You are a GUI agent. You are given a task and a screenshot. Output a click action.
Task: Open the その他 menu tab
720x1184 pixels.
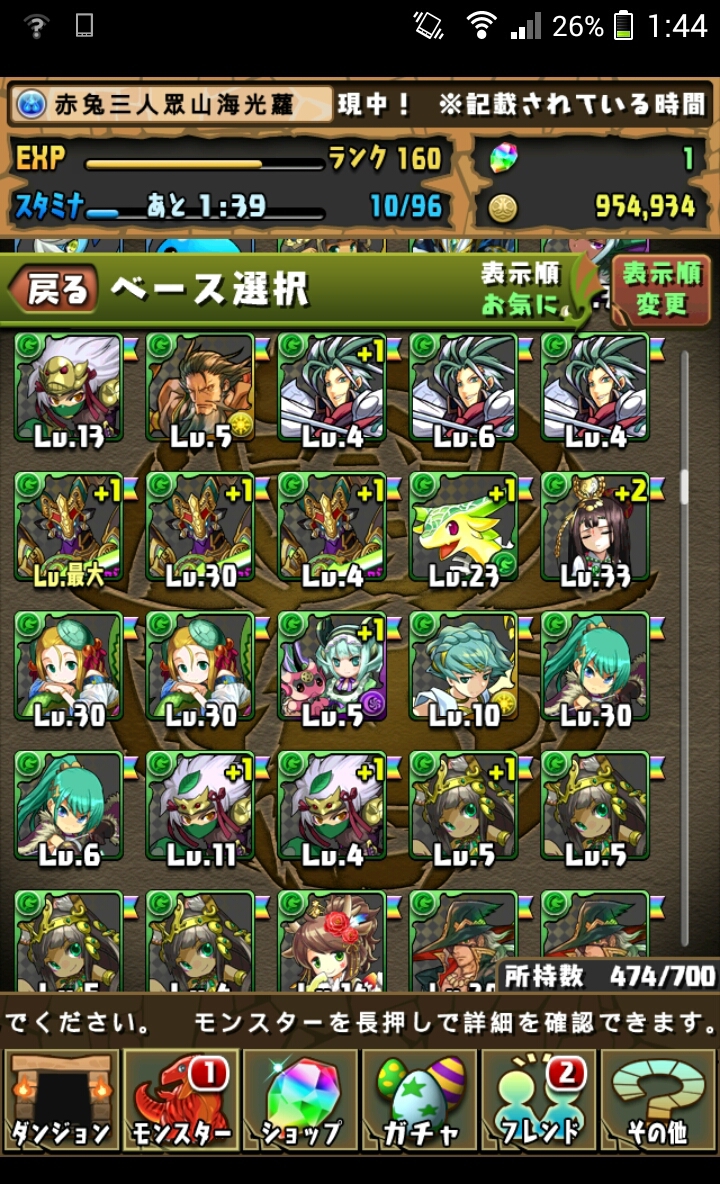(658, 1100)
